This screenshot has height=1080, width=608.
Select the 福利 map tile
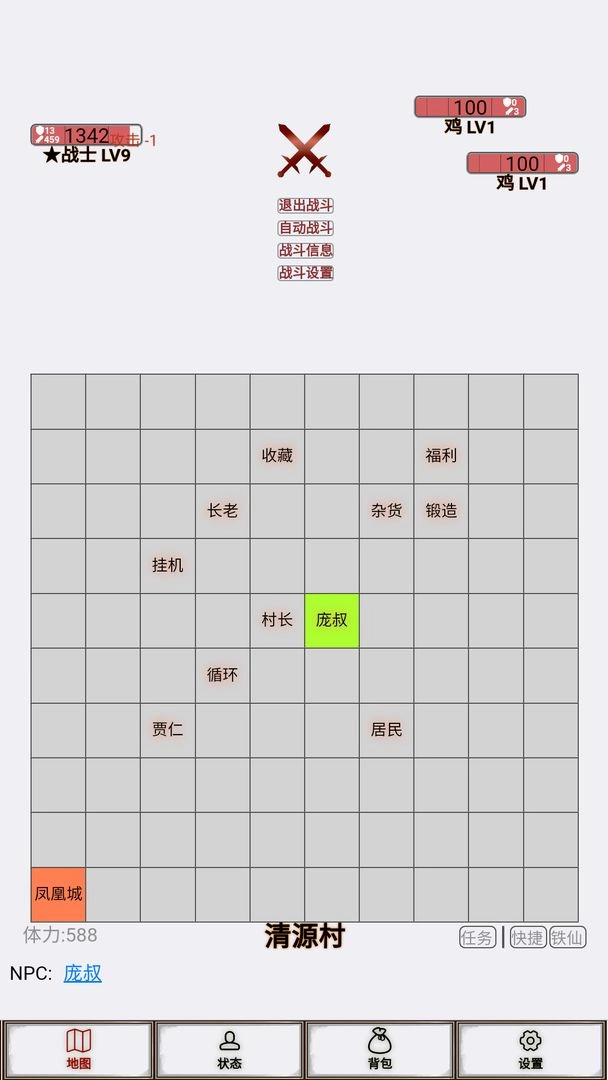(441, 456)
